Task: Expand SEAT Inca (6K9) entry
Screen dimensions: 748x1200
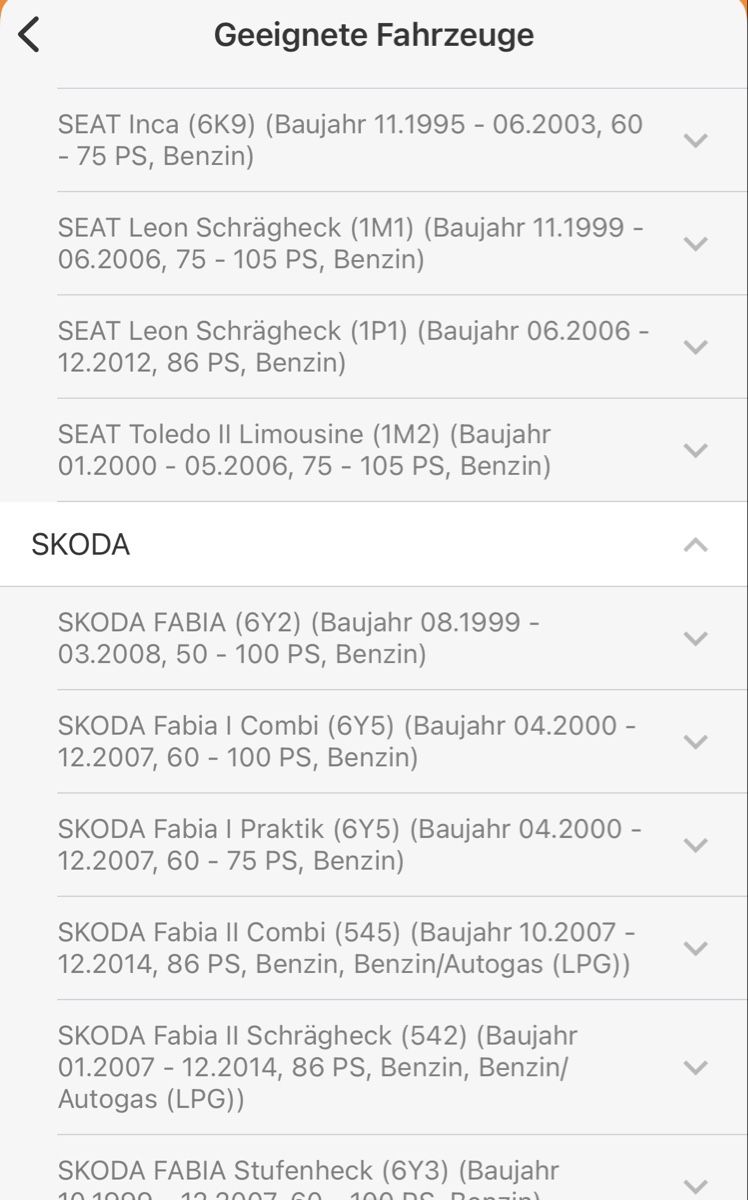Action: (695, 140)
